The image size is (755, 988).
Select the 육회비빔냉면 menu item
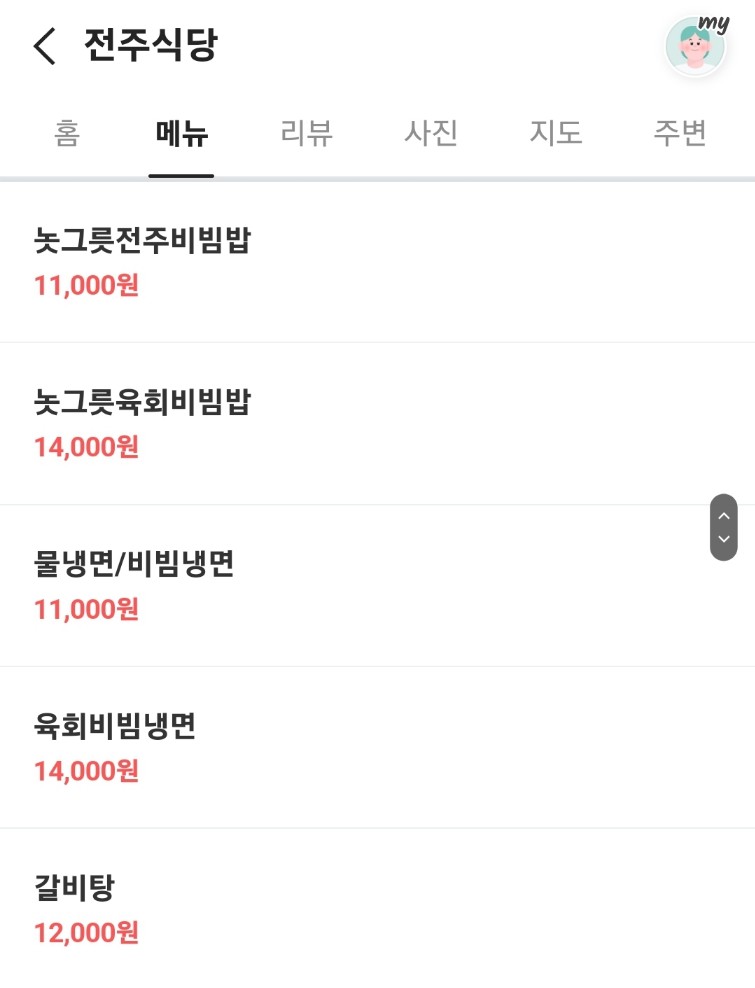[x=112, y=728]
